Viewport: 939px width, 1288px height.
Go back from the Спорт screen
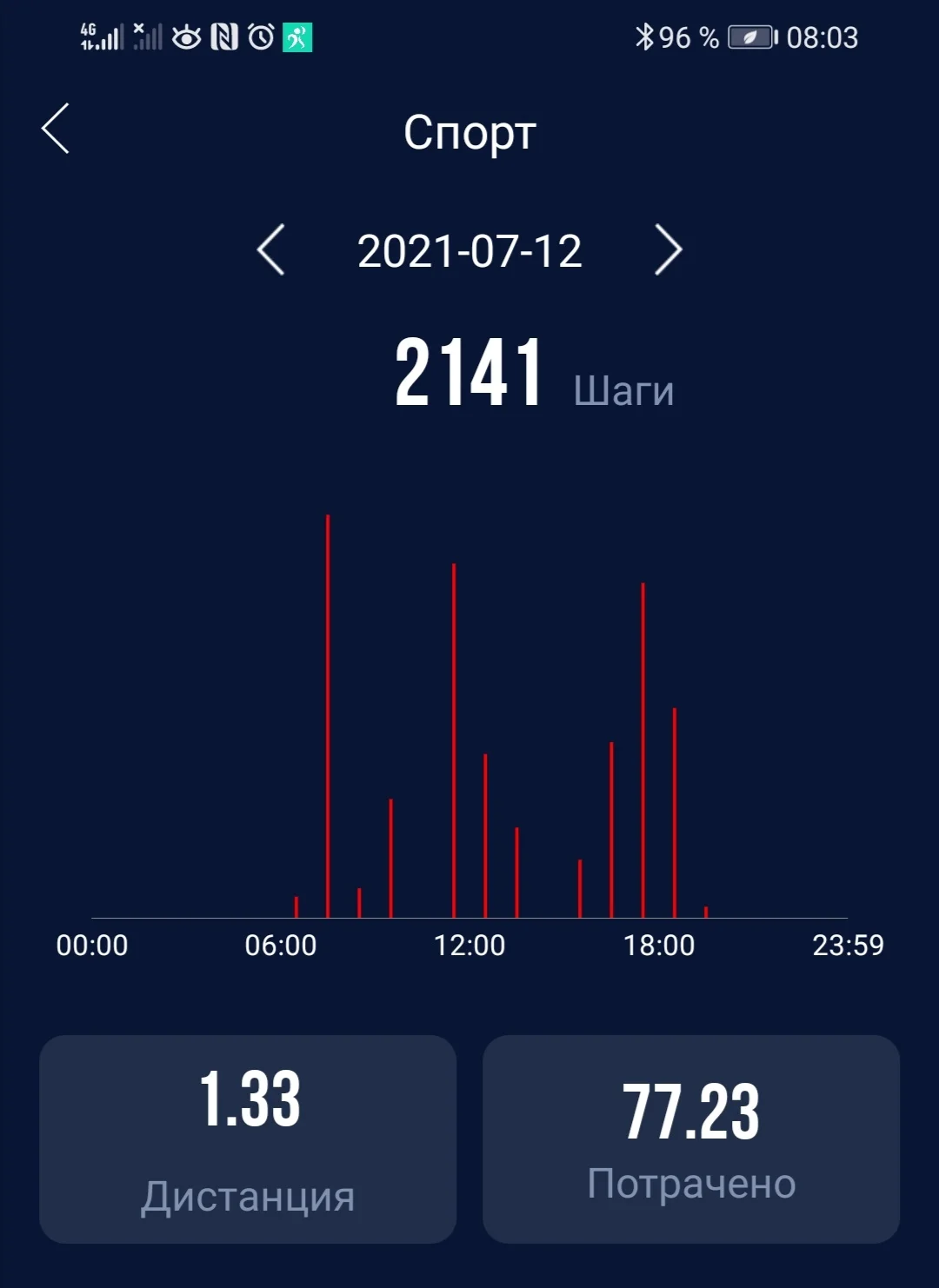tap(56, 129)
